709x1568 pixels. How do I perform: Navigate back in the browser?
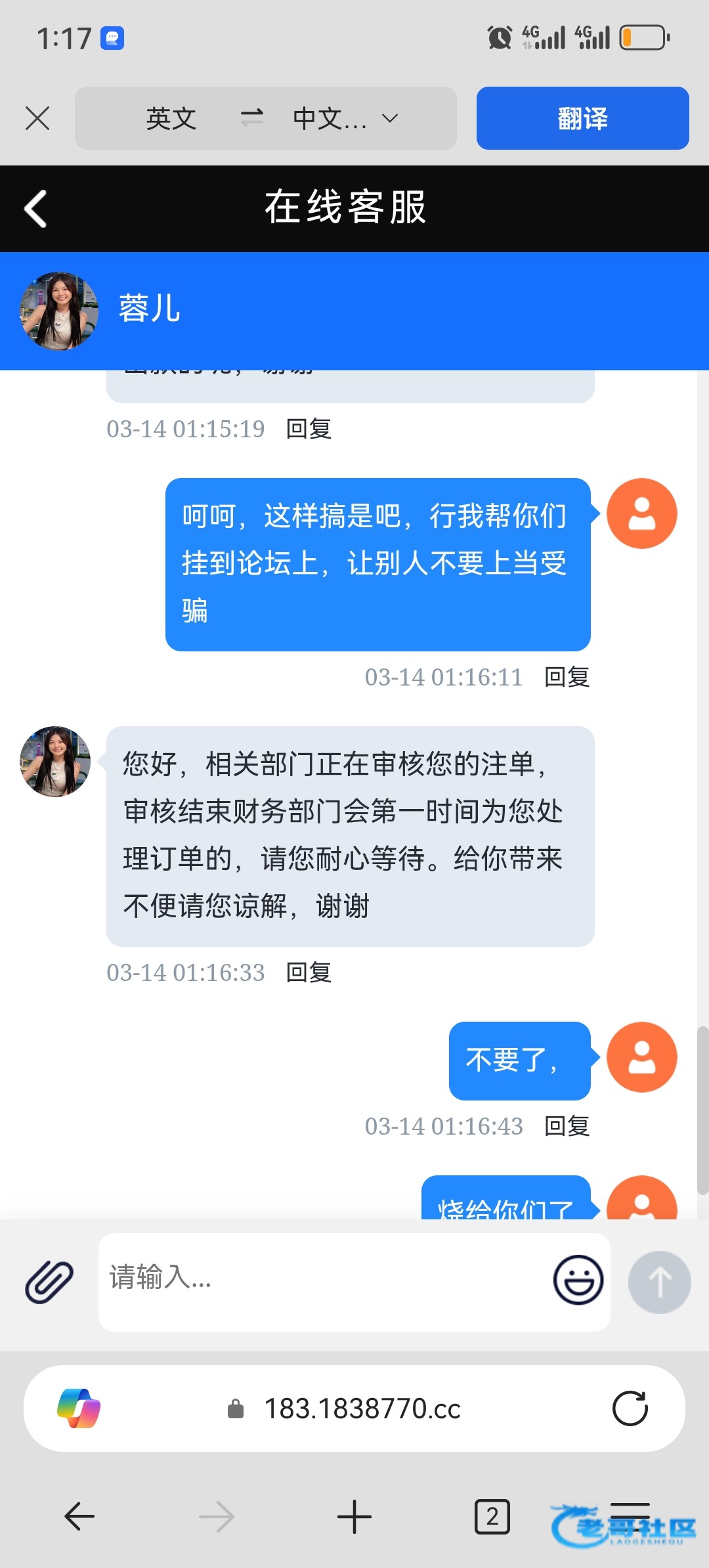pyautogui.click(x=80, y=1516)
